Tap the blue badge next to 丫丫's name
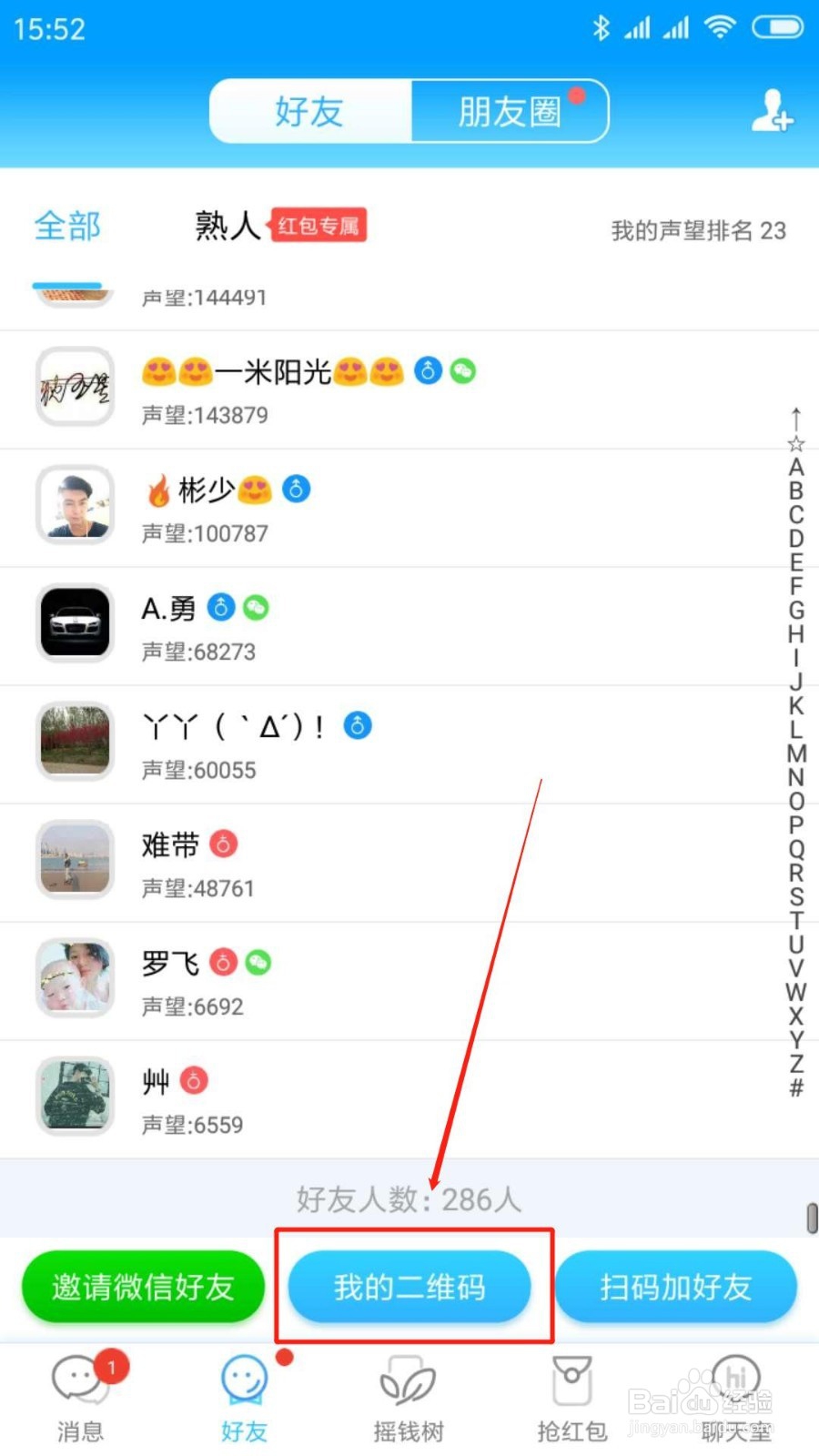 (x=357, y=725)
